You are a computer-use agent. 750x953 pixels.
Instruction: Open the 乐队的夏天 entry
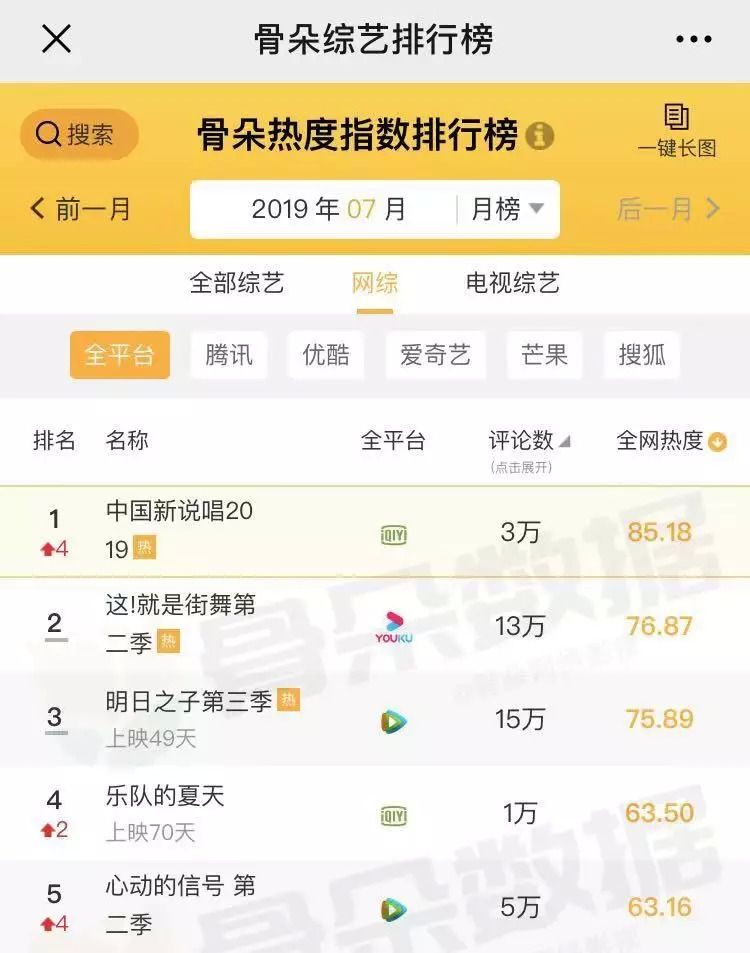(166, 796)
